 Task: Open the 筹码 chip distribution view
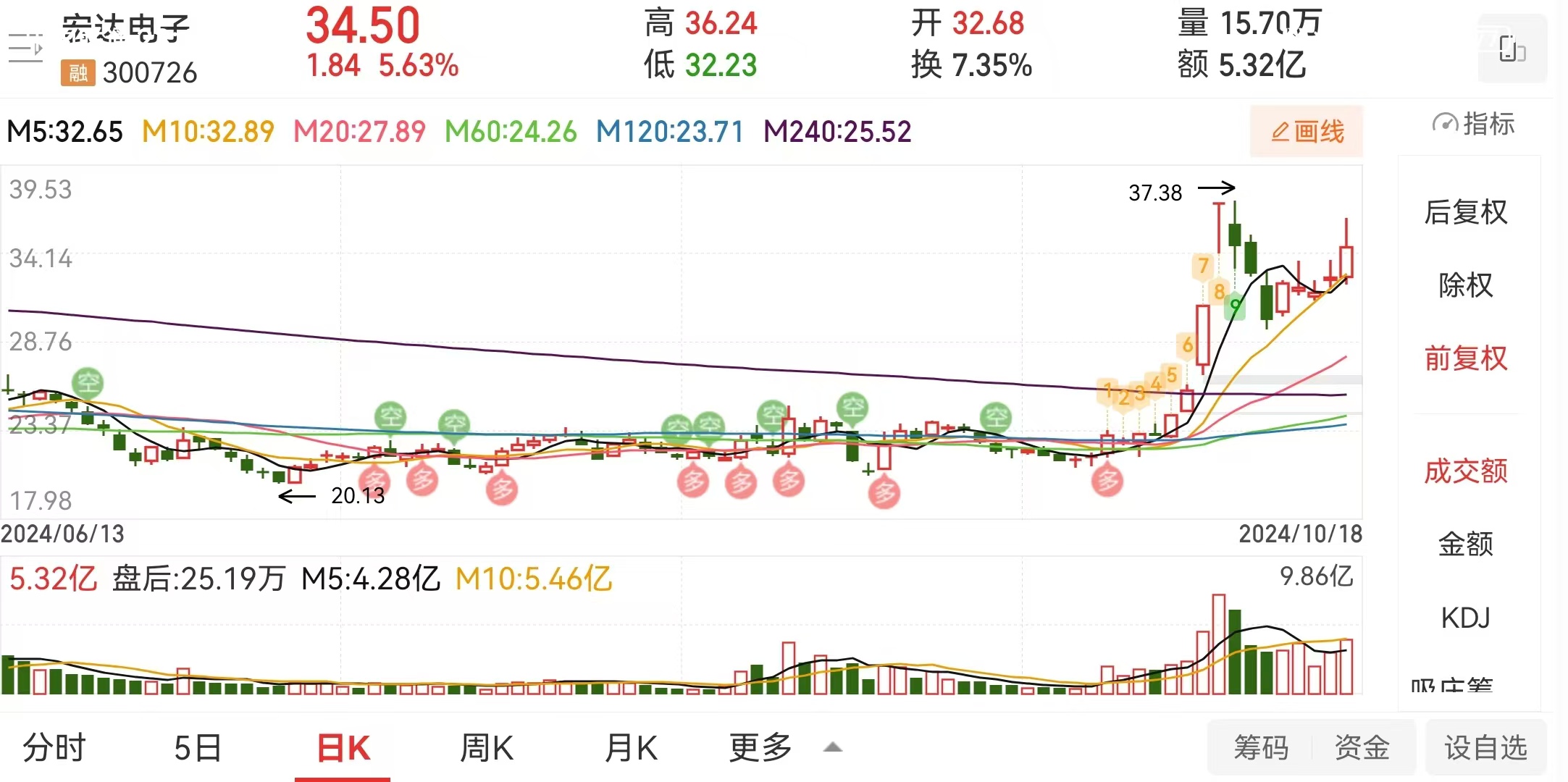tap(1261, 747)
